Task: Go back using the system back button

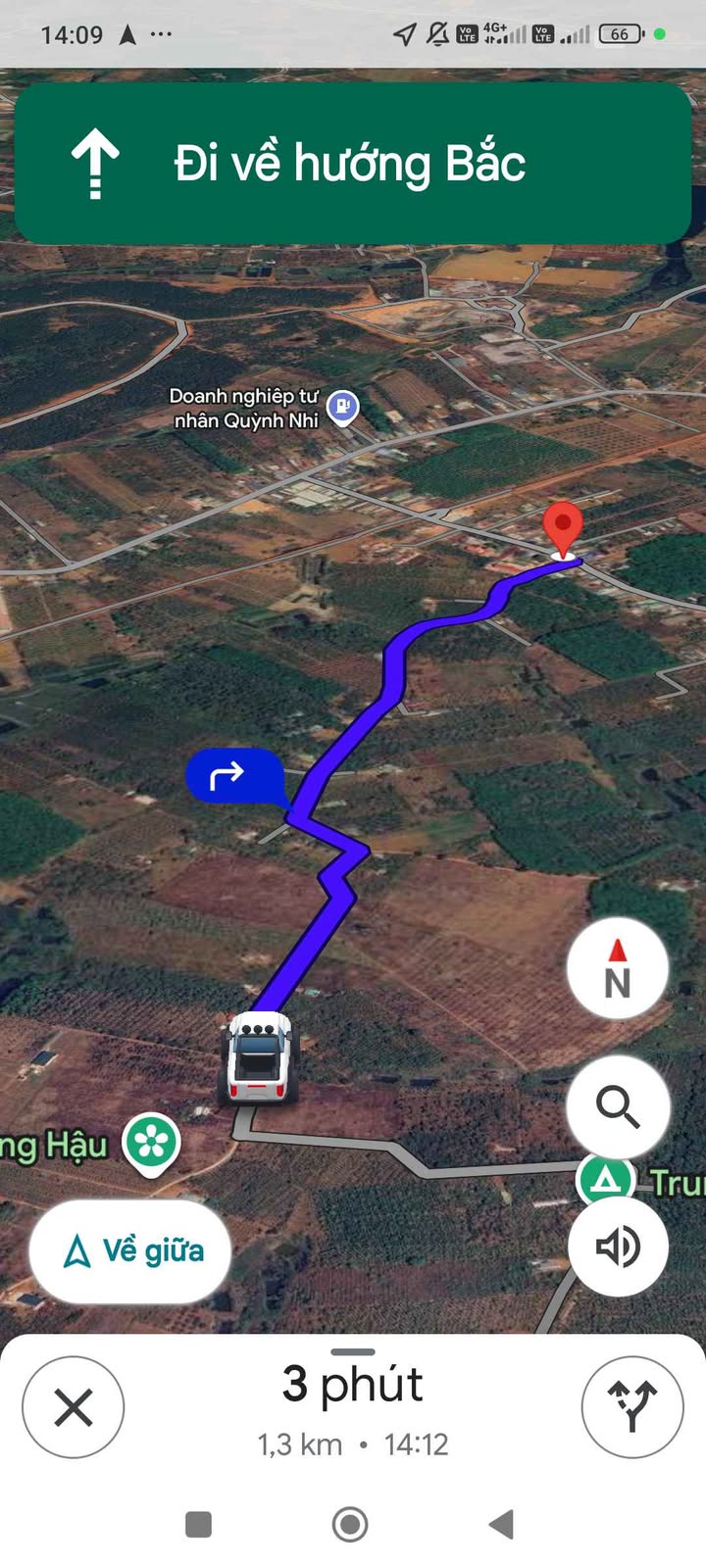Action: click(x=502, y=1524)
